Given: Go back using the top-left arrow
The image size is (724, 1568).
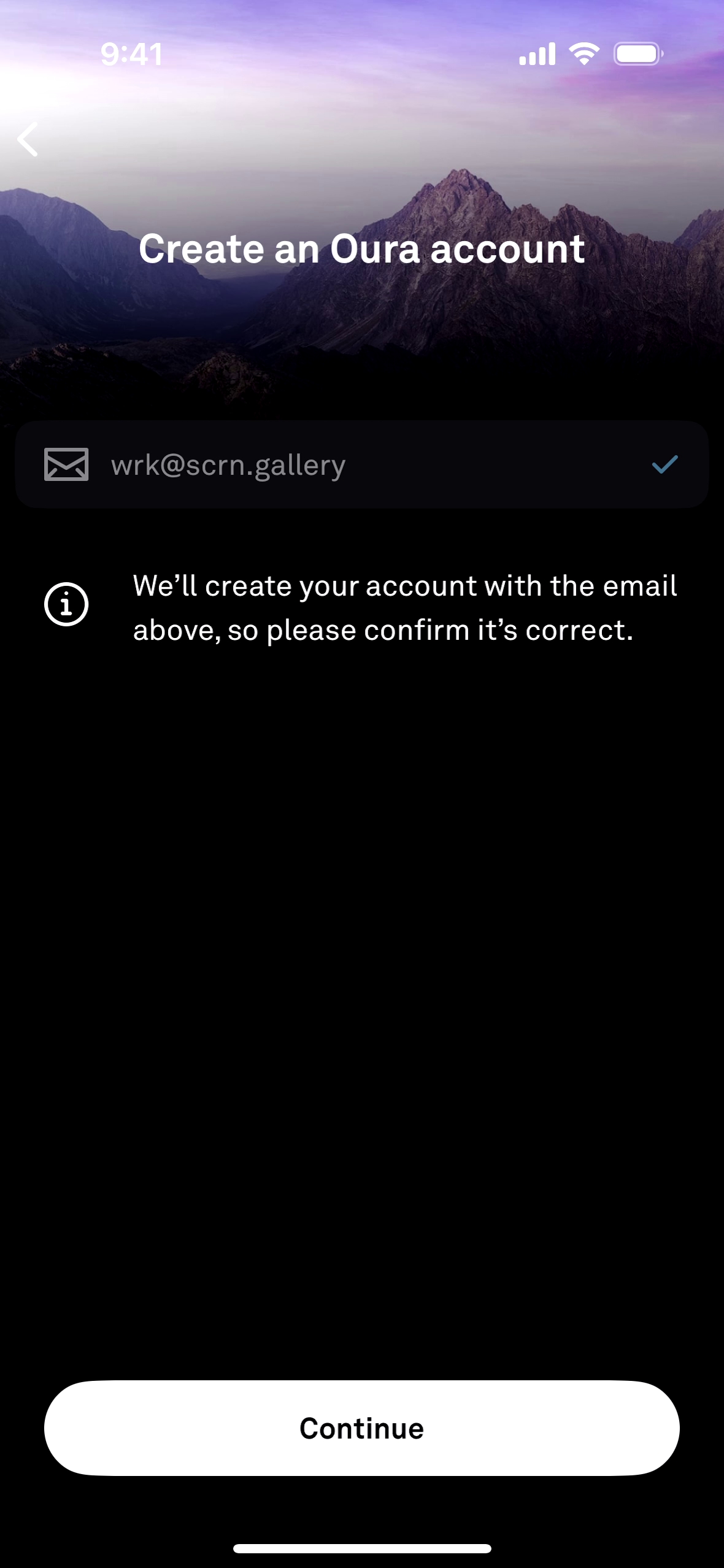Looking at the screenshot, I should click(28, 139).
